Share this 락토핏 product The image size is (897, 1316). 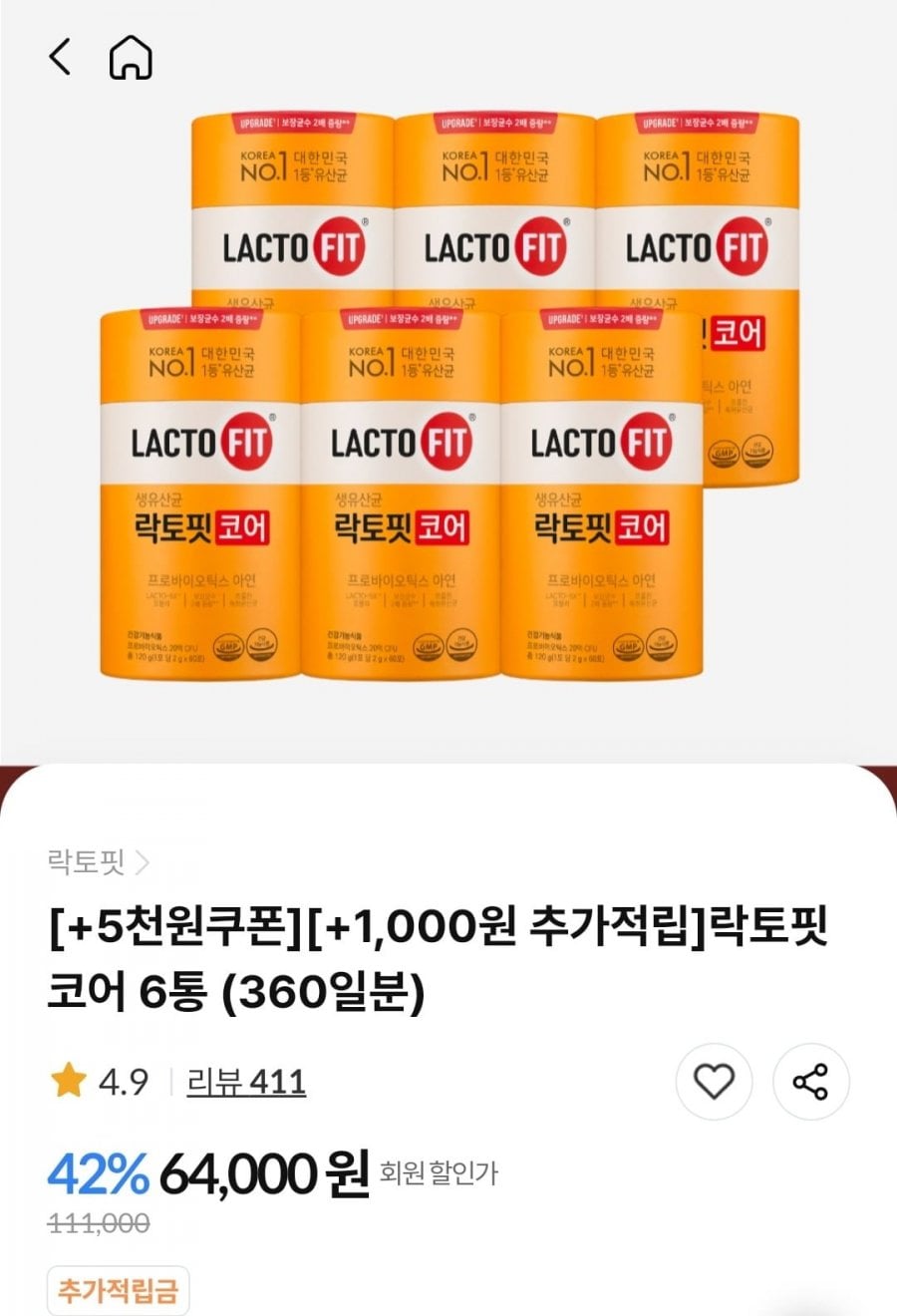click(810, 1081)
